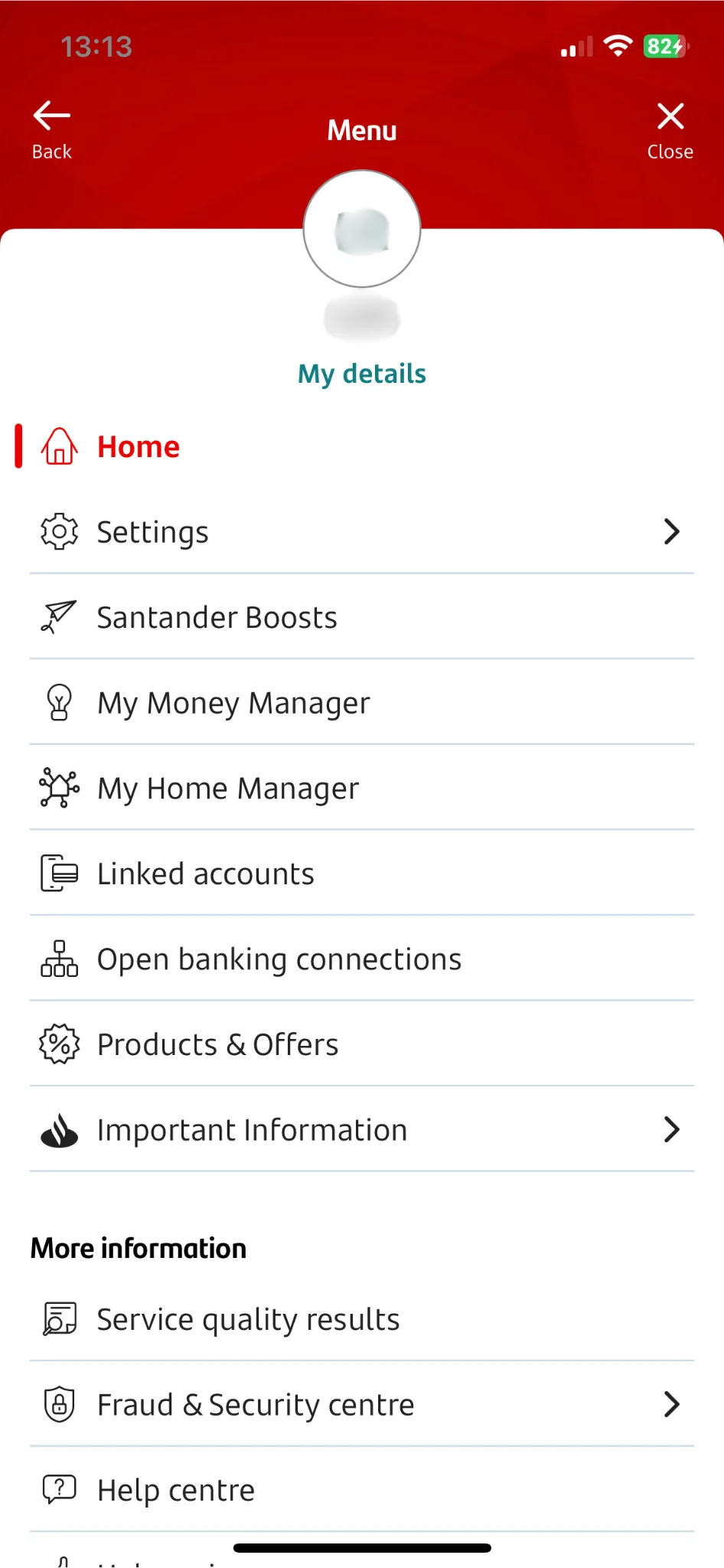724x1568 pixels.
Task: Open Santander Boosts
Action: (x=361, y=617)
